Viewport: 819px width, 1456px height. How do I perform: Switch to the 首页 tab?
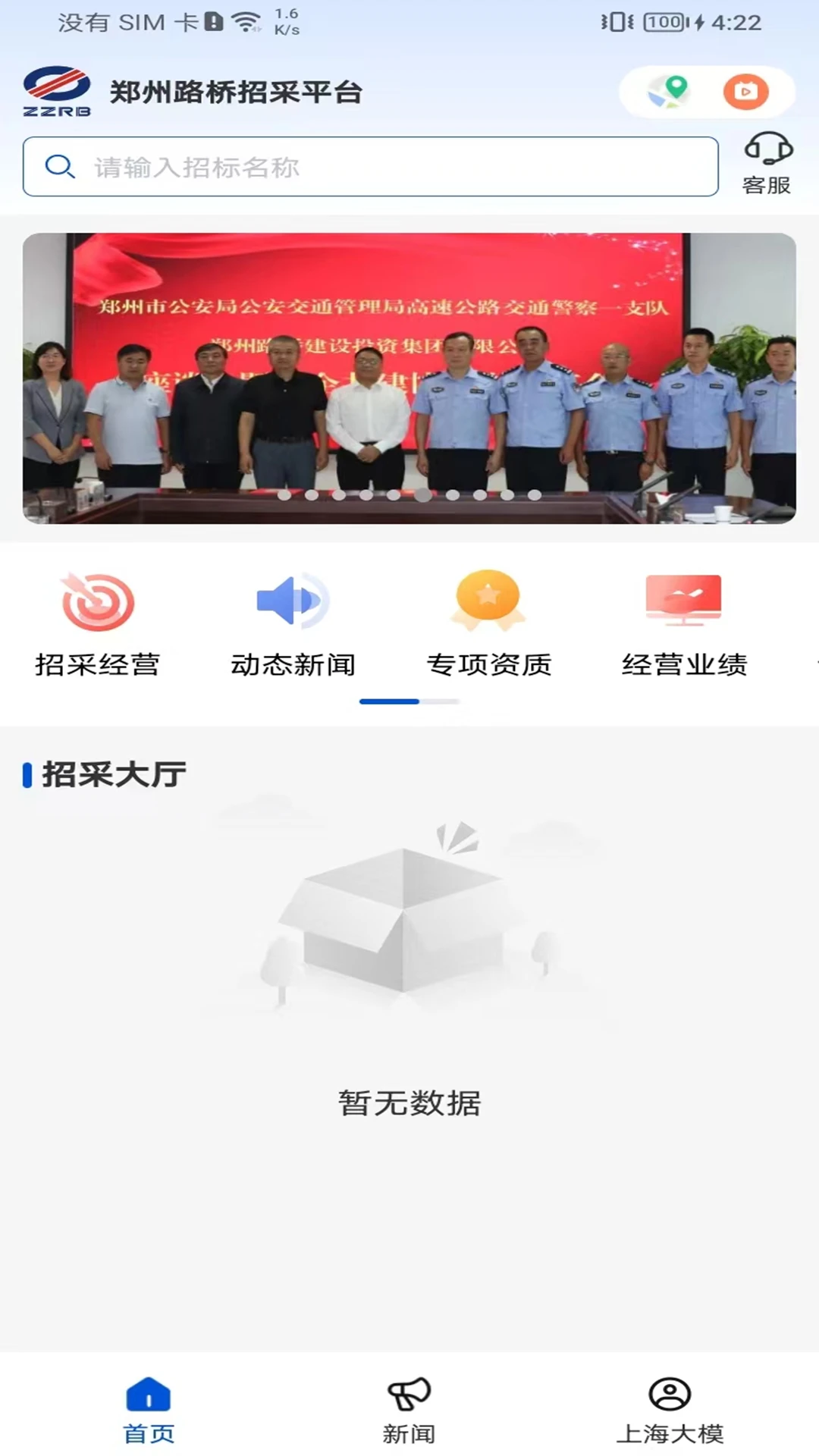[x=149, y=1410]
